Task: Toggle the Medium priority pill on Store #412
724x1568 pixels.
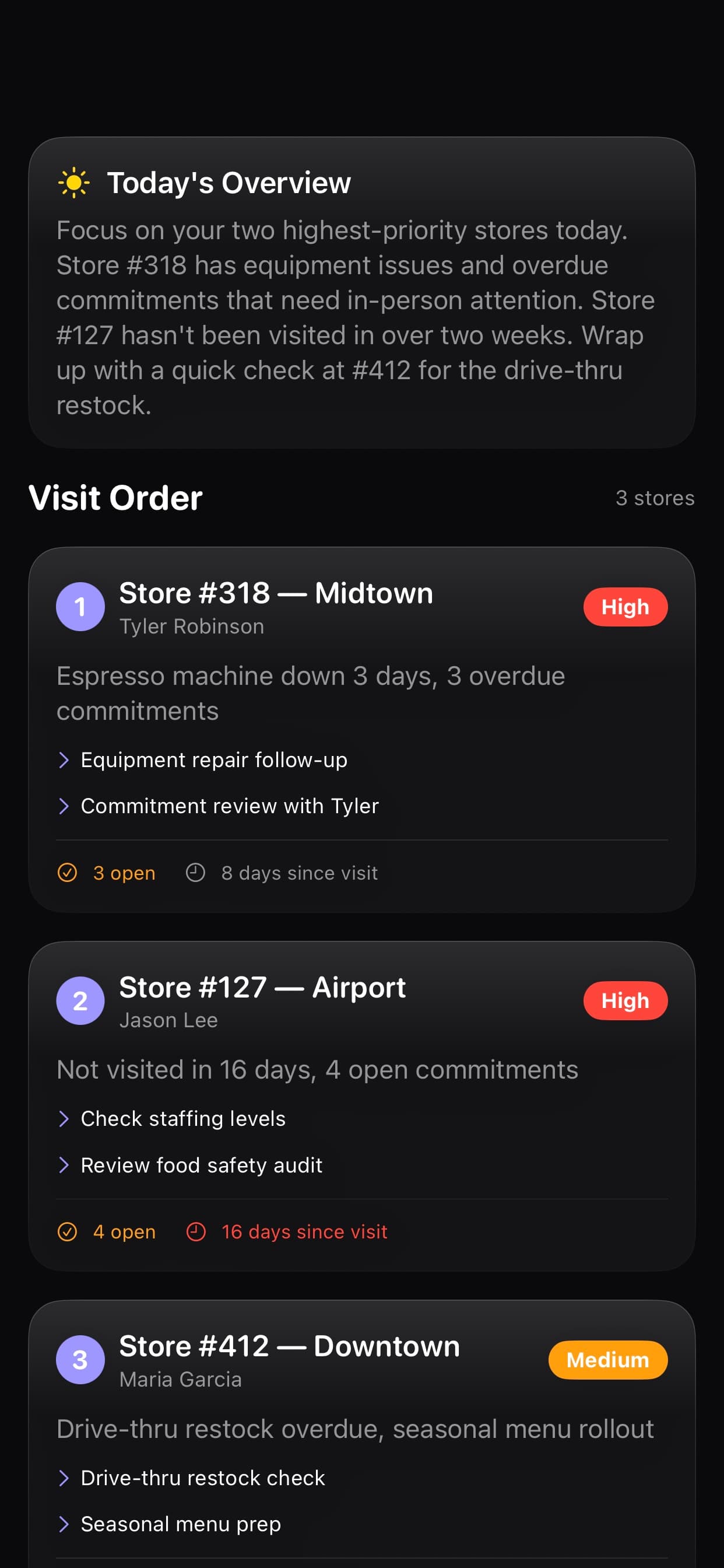Action: tap(607, 1360)
